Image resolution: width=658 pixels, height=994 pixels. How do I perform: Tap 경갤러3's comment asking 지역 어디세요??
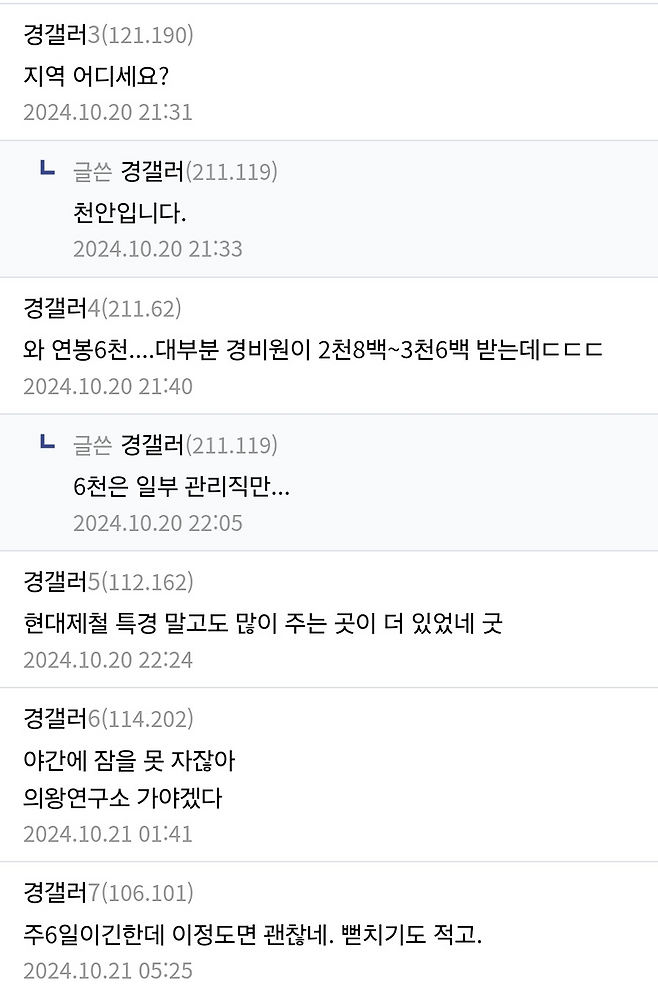[x=95, y=74]
